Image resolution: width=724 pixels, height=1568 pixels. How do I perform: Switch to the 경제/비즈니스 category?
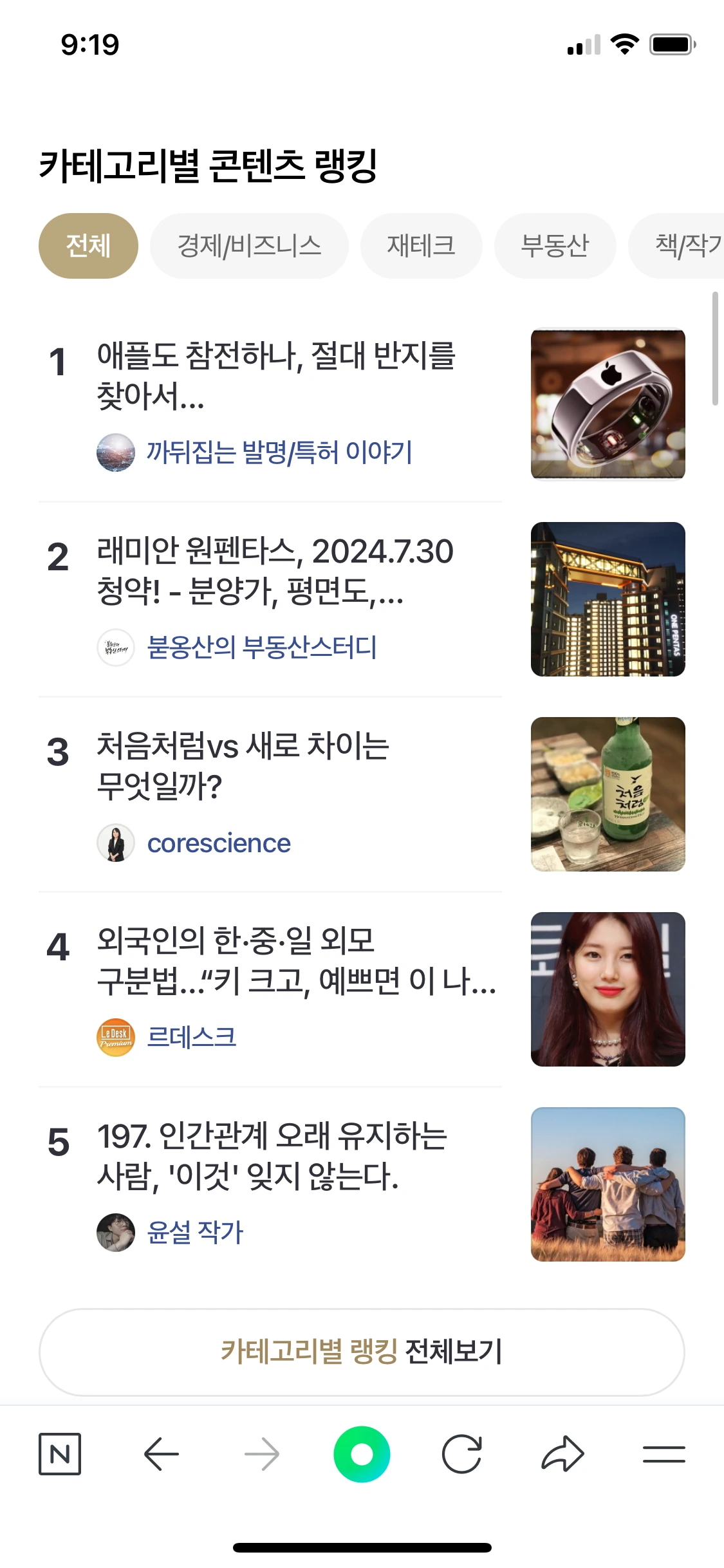click(249, 246)
